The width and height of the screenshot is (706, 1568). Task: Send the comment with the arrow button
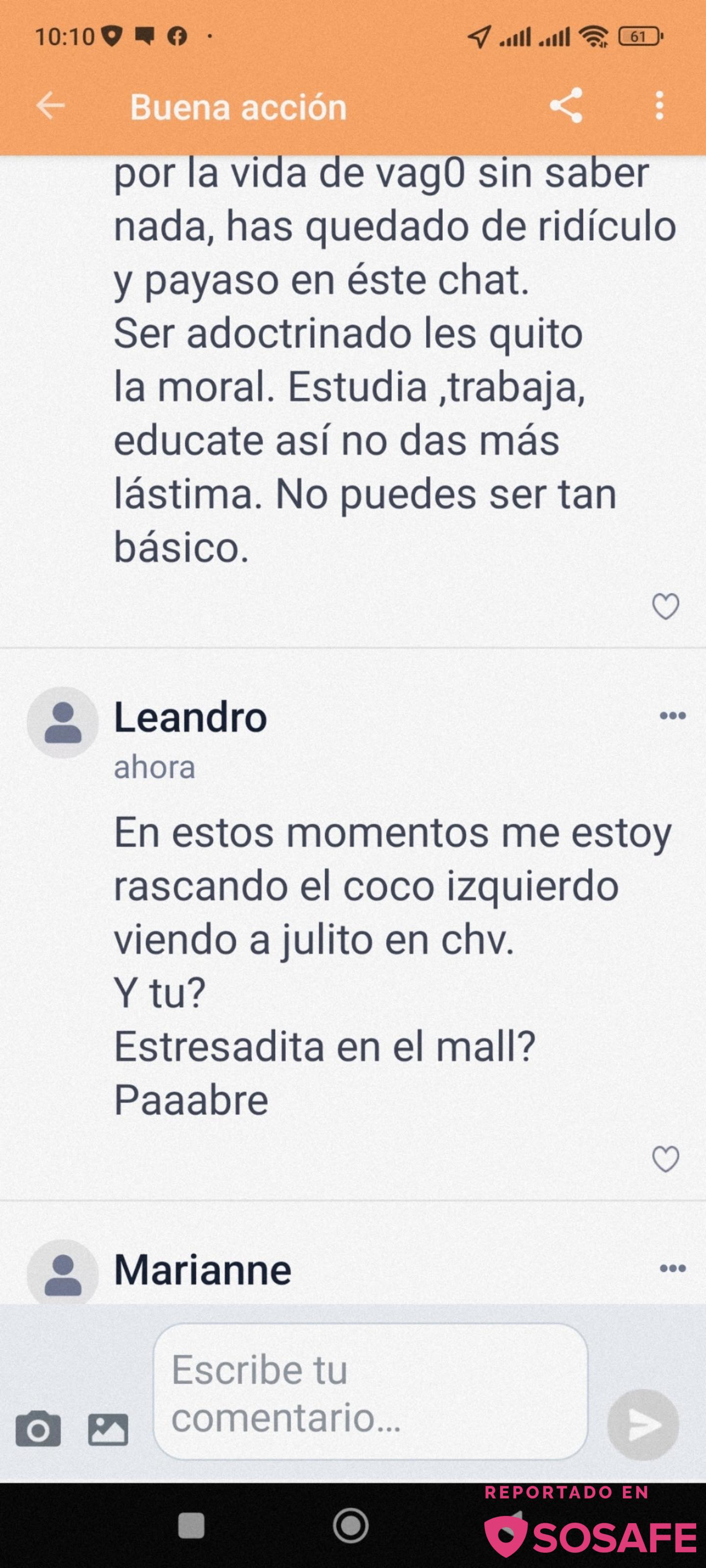point(643,1425)
